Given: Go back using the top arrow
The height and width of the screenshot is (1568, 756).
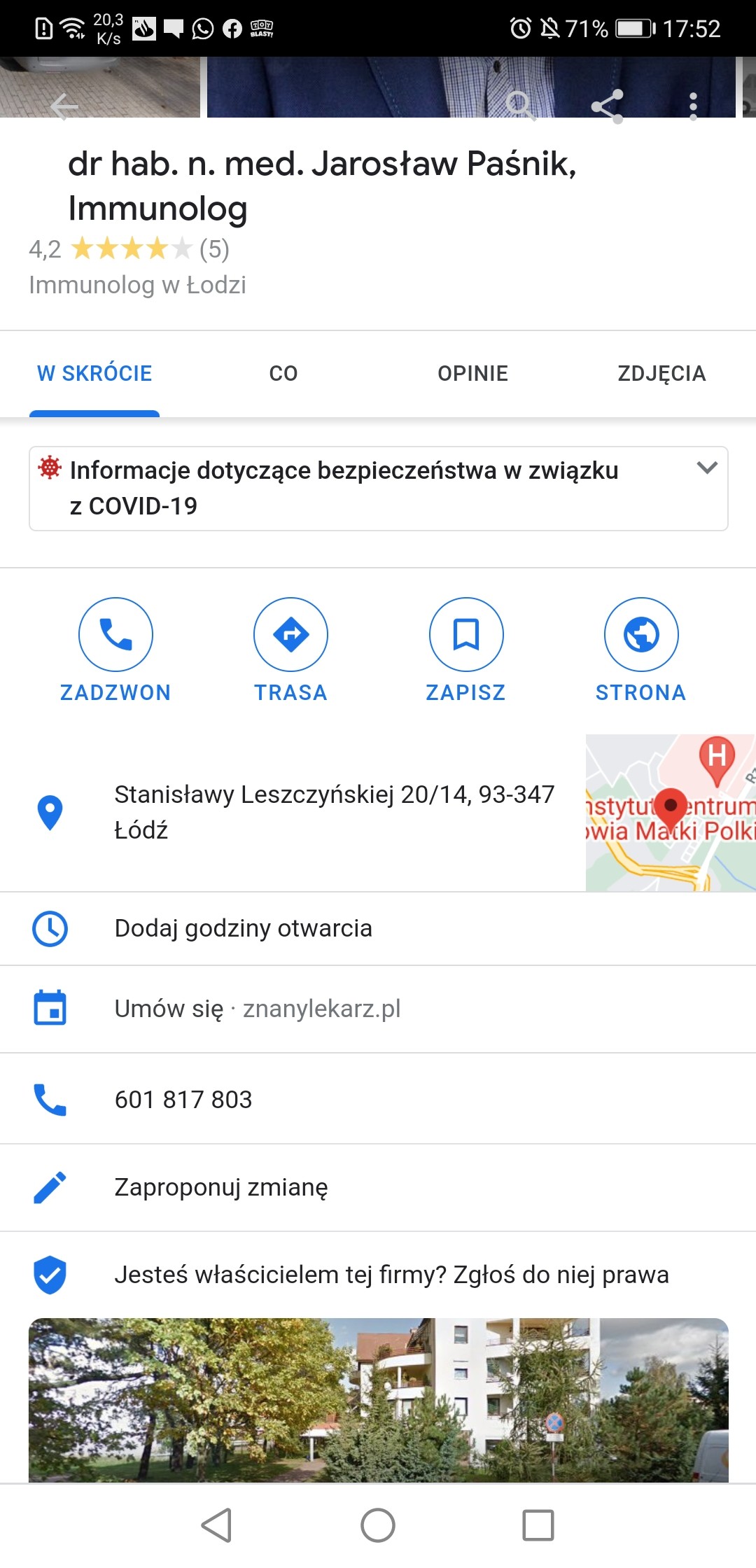Looking at the screenshot, I should [64, 106].
